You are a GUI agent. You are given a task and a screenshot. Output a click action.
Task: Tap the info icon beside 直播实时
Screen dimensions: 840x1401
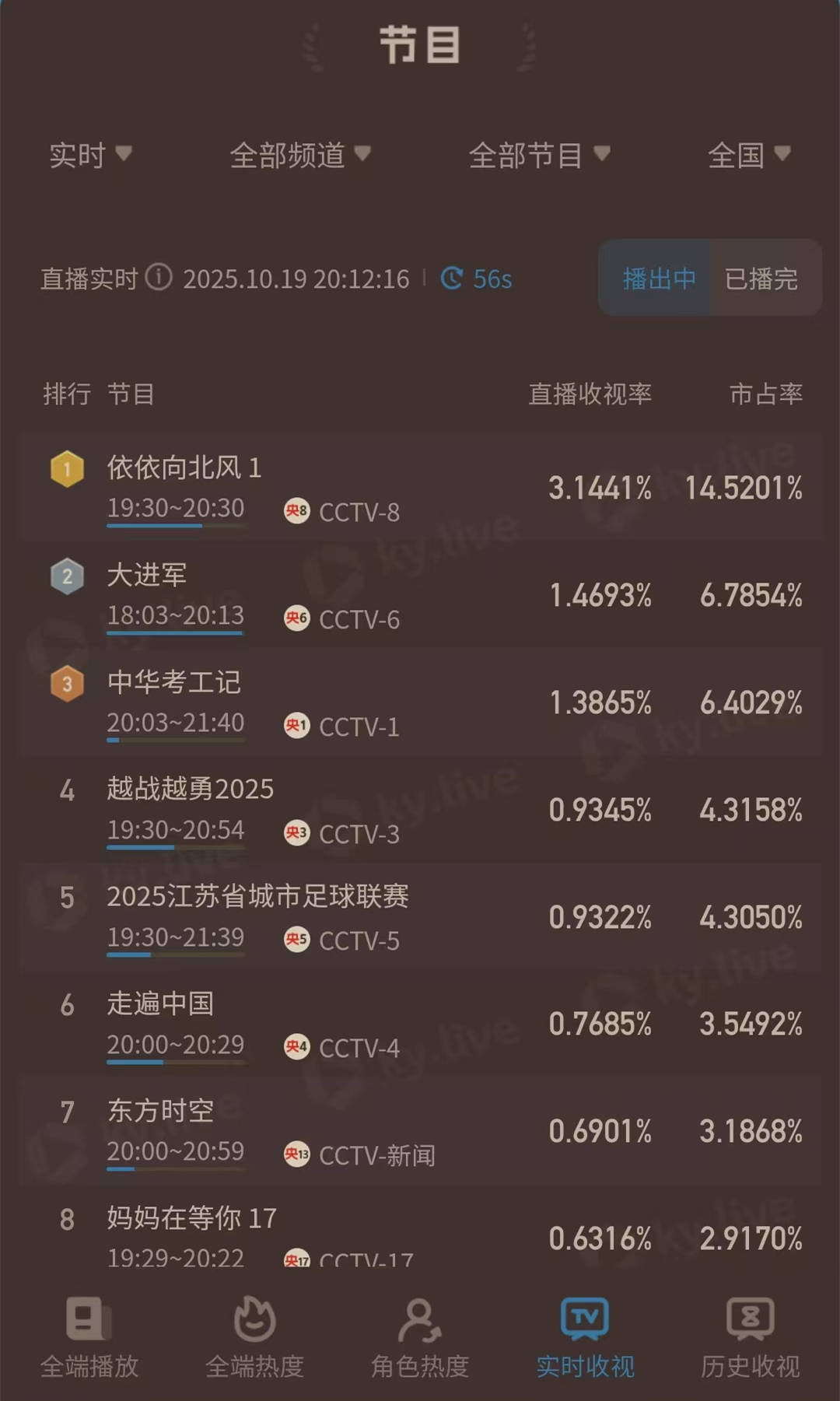click(159, 277)
